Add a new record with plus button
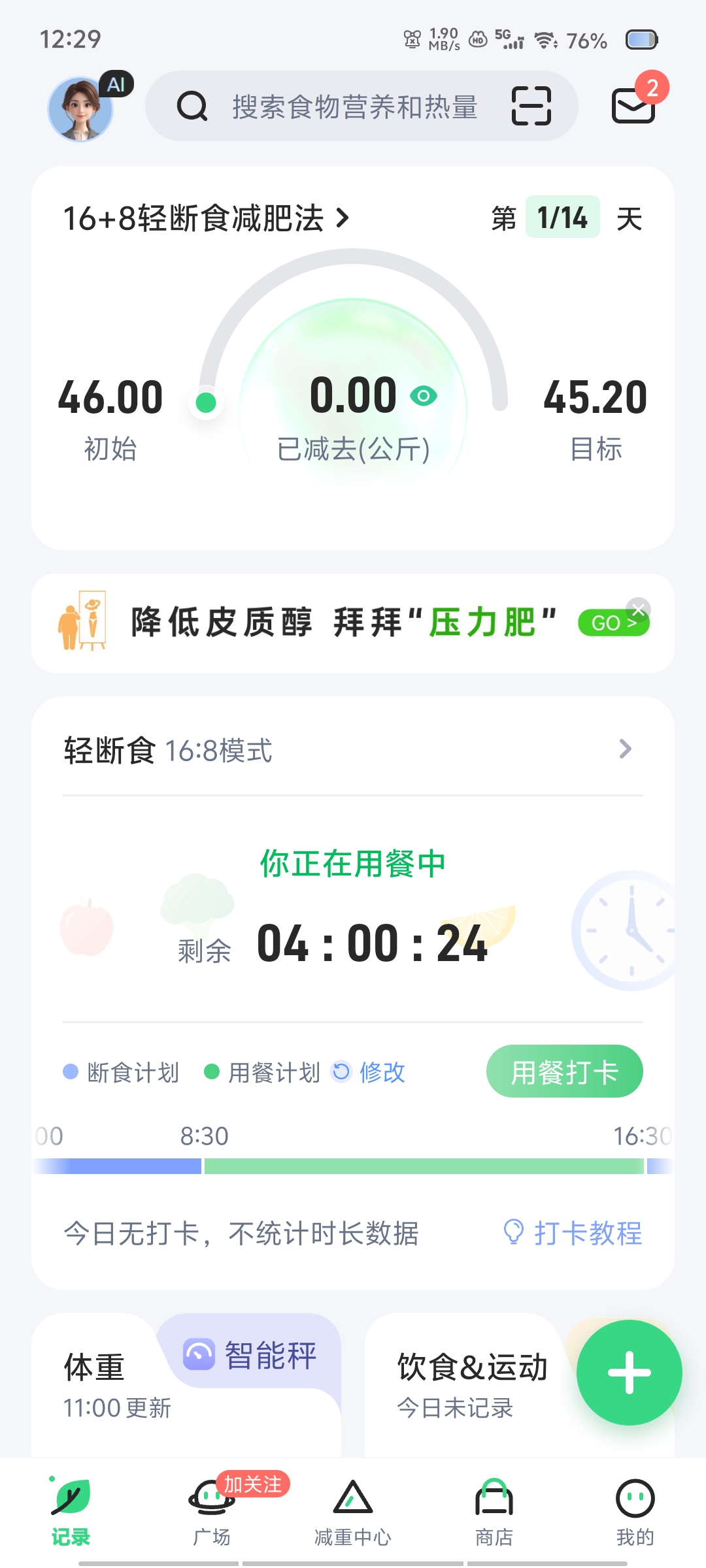This screenshot has width=706, height=1568. coord(629,1372)
